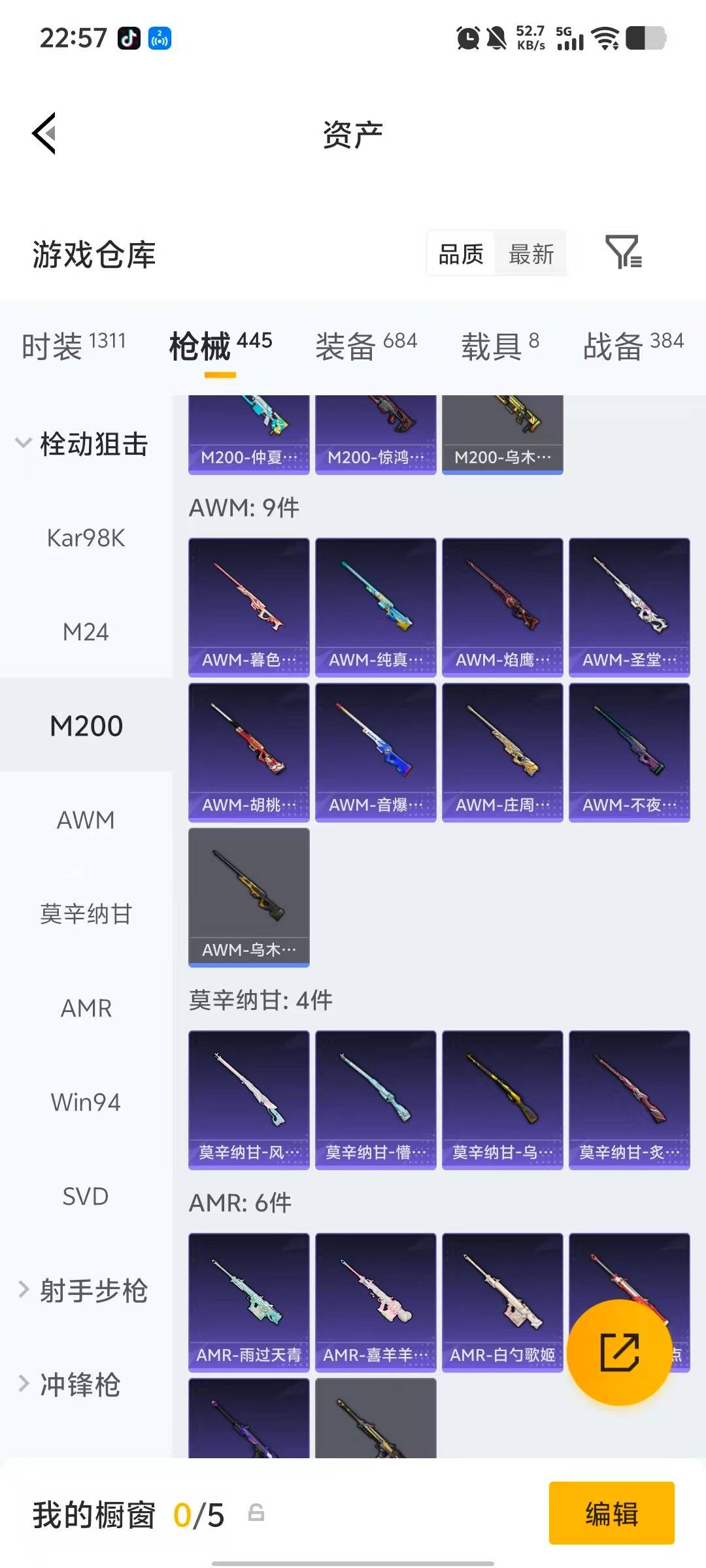The width and height of the screenshot is (706, 1568).
Task: Open the 载具 tab
Action: (x=500, y=345)
